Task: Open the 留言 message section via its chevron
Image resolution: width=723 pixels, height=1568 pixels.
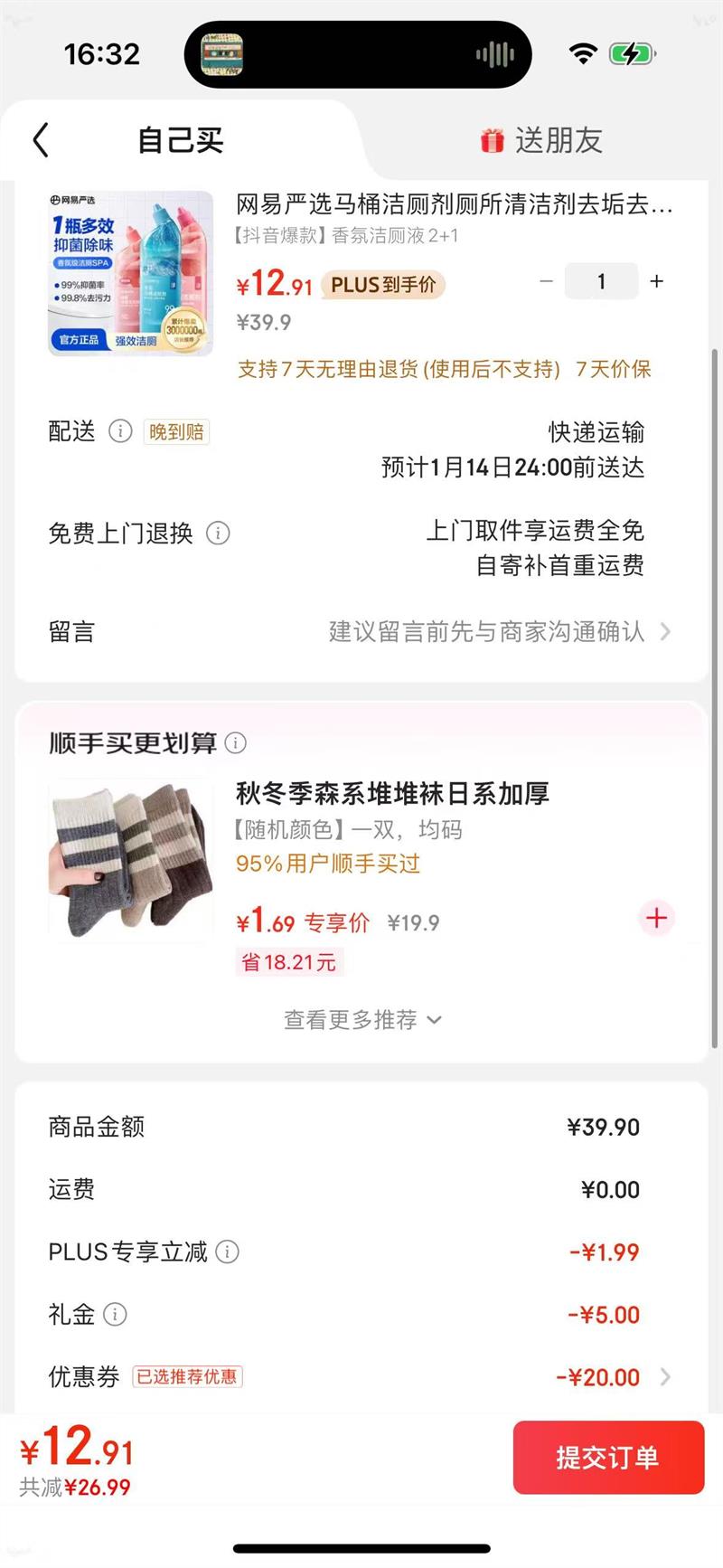Action: click(x=666, y=631)
